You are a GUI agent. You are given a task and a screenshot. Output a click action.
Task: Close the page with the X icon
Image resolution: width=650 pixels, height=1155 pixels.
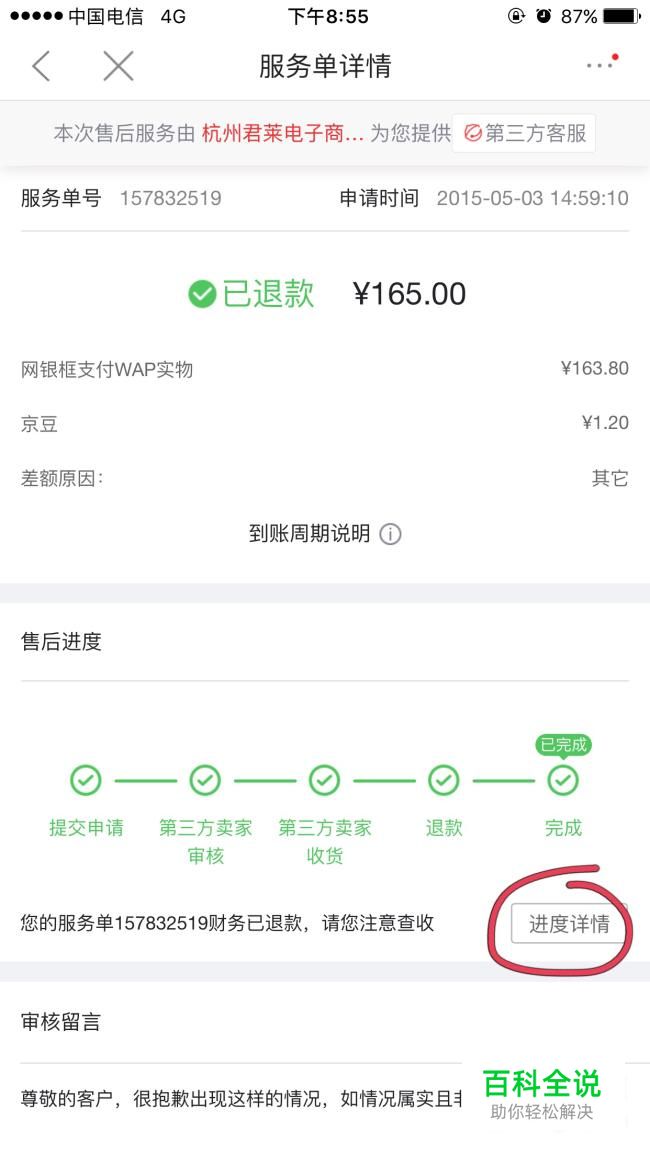[118, 66]
